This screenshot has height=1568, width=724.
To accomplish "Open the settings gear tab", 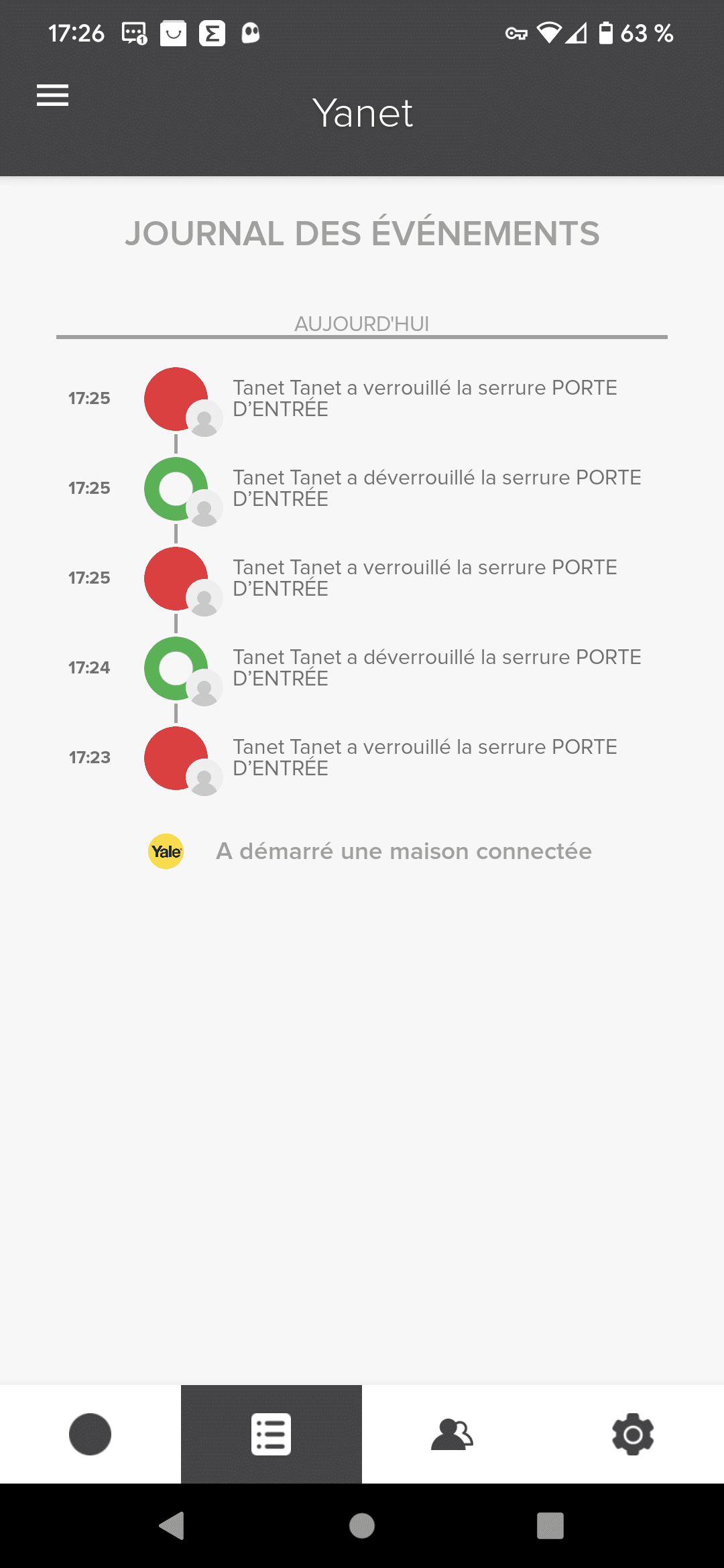I will tap(633, 1434).
